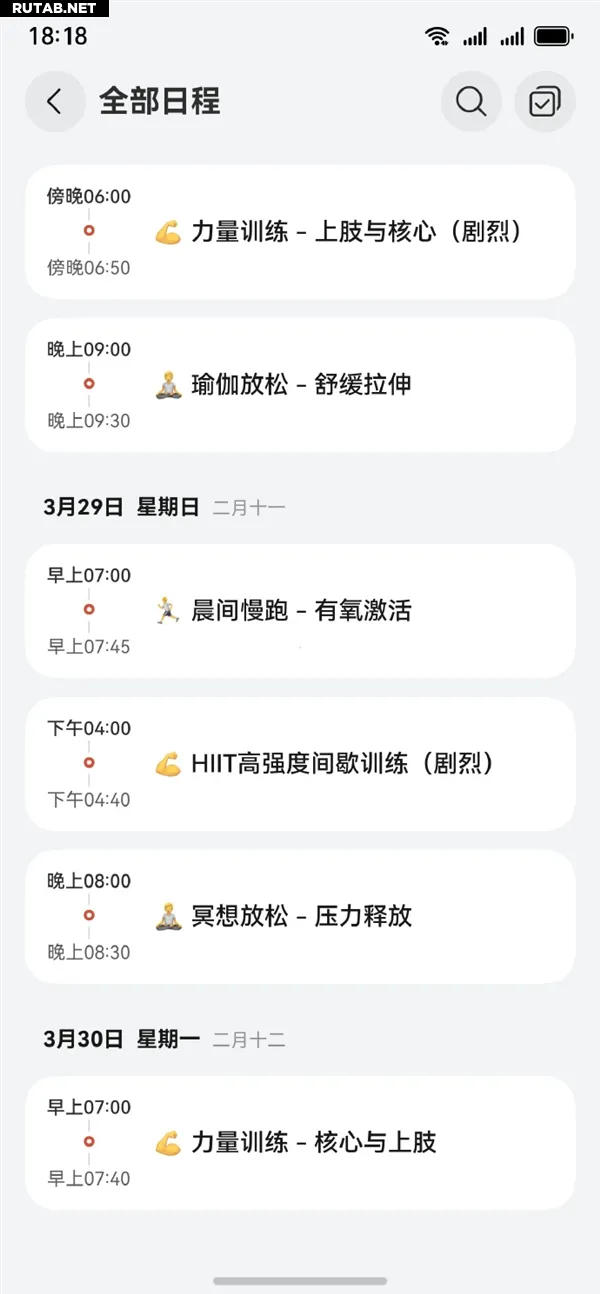Open the search magnifier icon
The height and width of the screenshot is (1294, 600).
(471, 101)
